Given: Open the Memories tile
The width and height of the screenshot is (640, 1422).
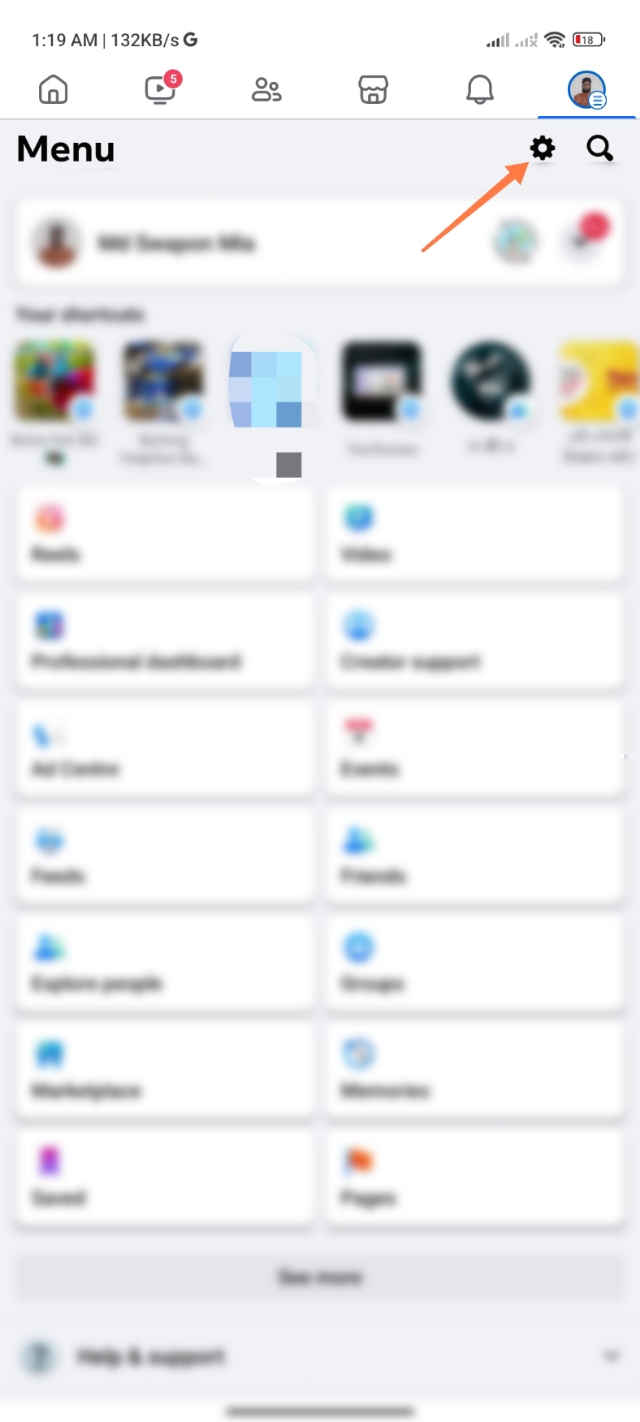Looking at the screenshot, I should [475, 1071].
